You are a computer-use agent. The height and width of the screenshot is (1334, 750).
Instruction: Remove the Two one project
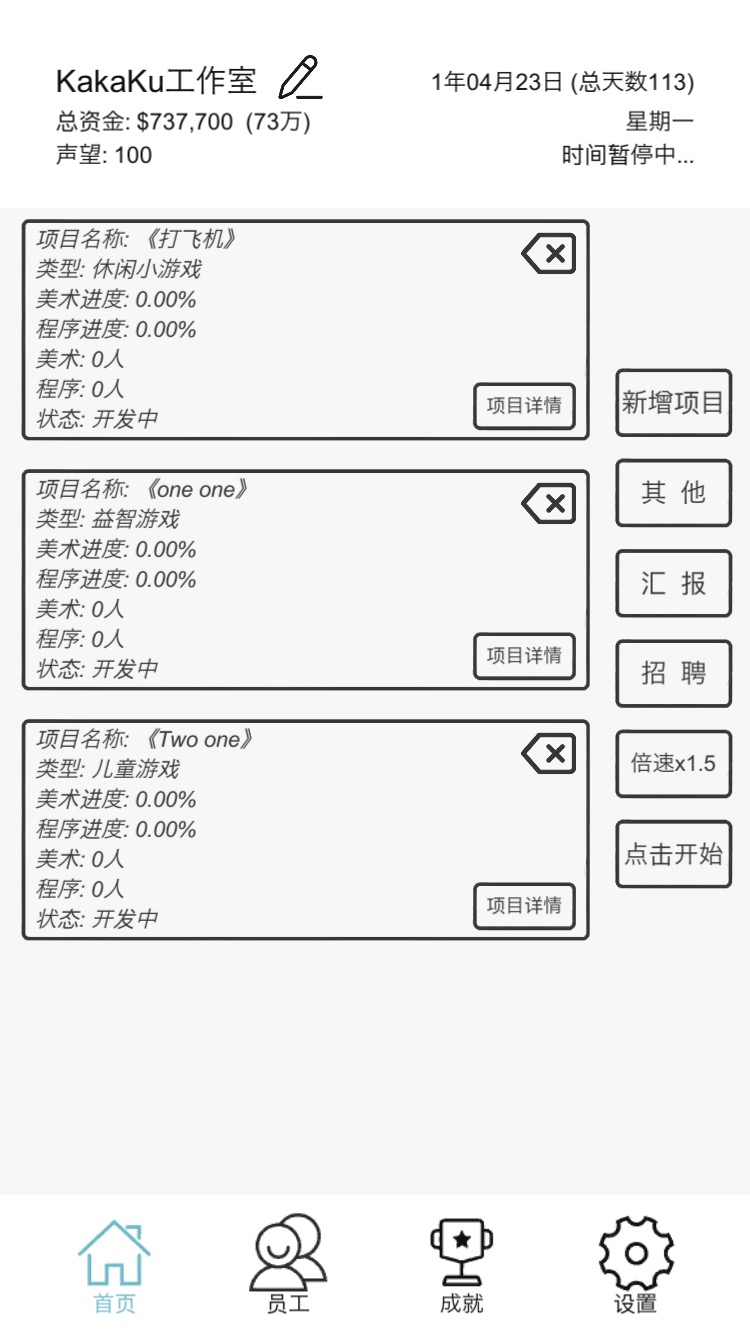point(548,754)
